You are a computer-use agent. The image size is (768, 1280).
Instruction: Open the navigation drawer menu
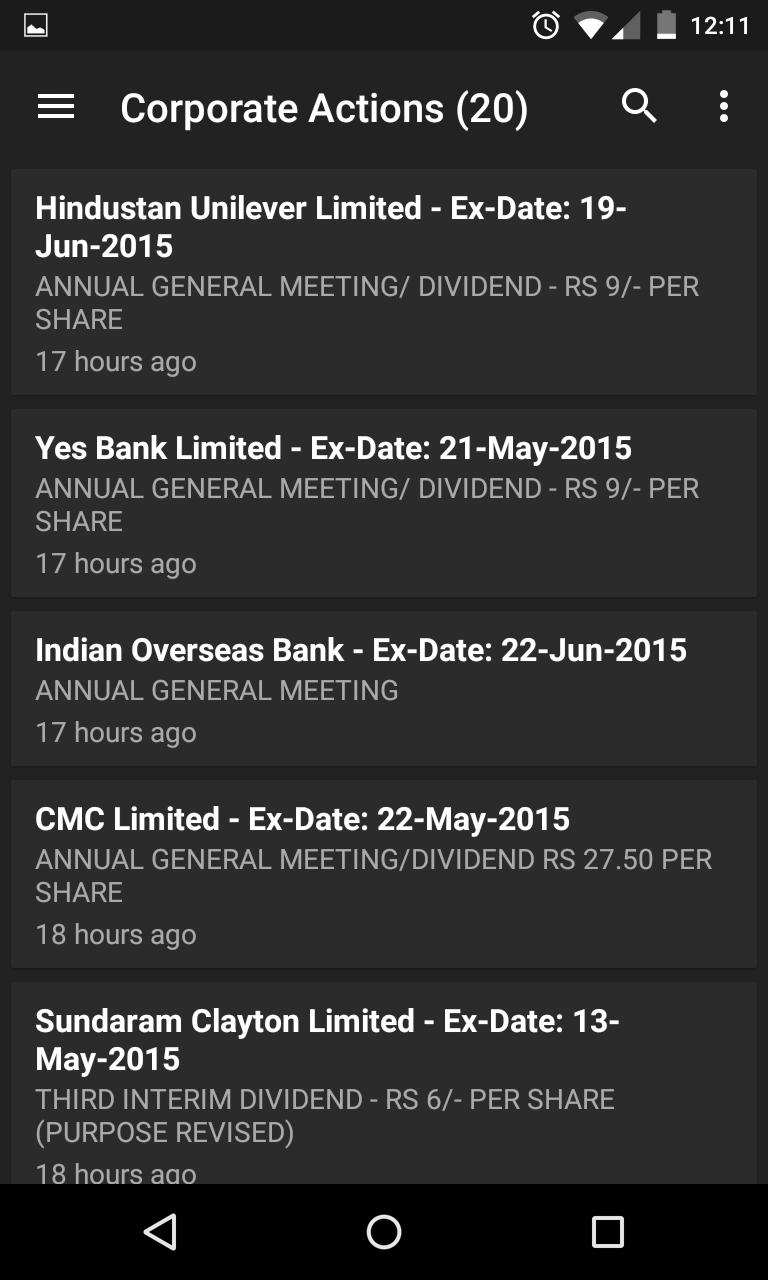pos(56,107)
